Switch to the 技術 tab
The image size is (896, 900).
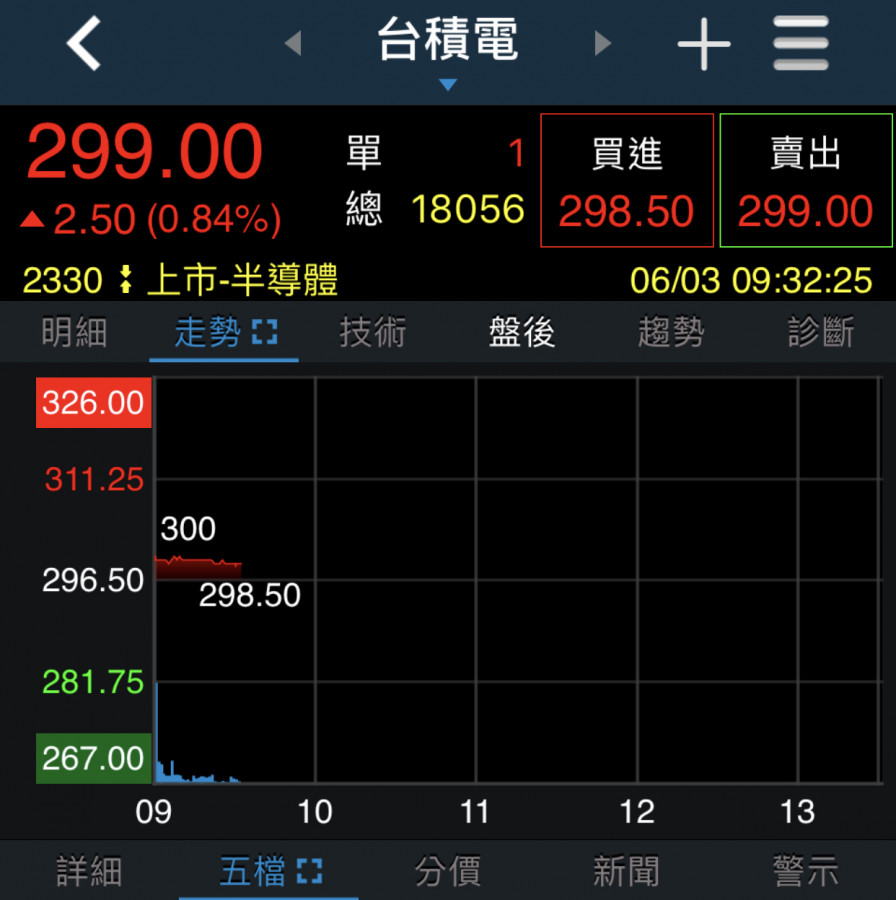pyautogui.click(x=373, y=333)
